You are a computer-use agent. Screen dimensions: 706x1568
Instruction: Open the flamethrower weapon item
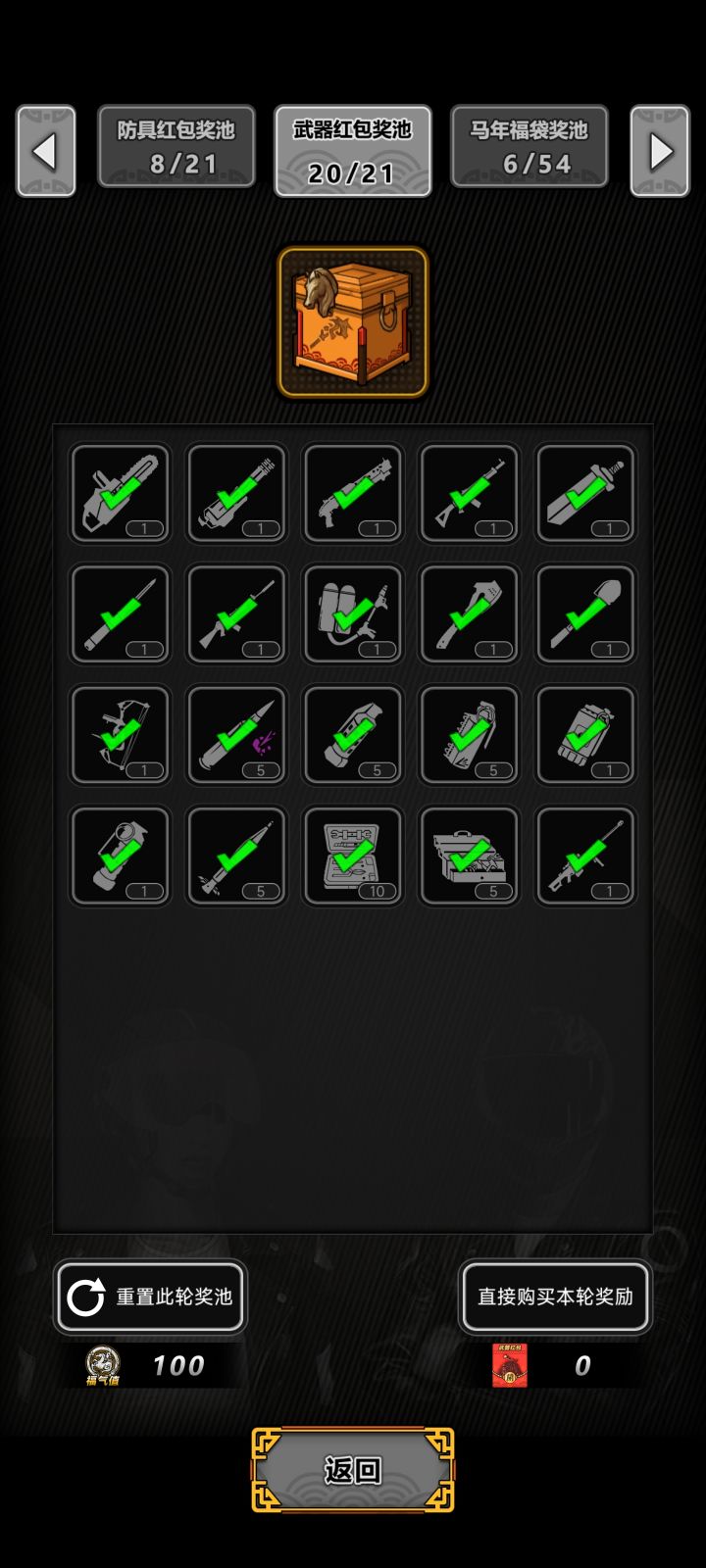point(352,614)
